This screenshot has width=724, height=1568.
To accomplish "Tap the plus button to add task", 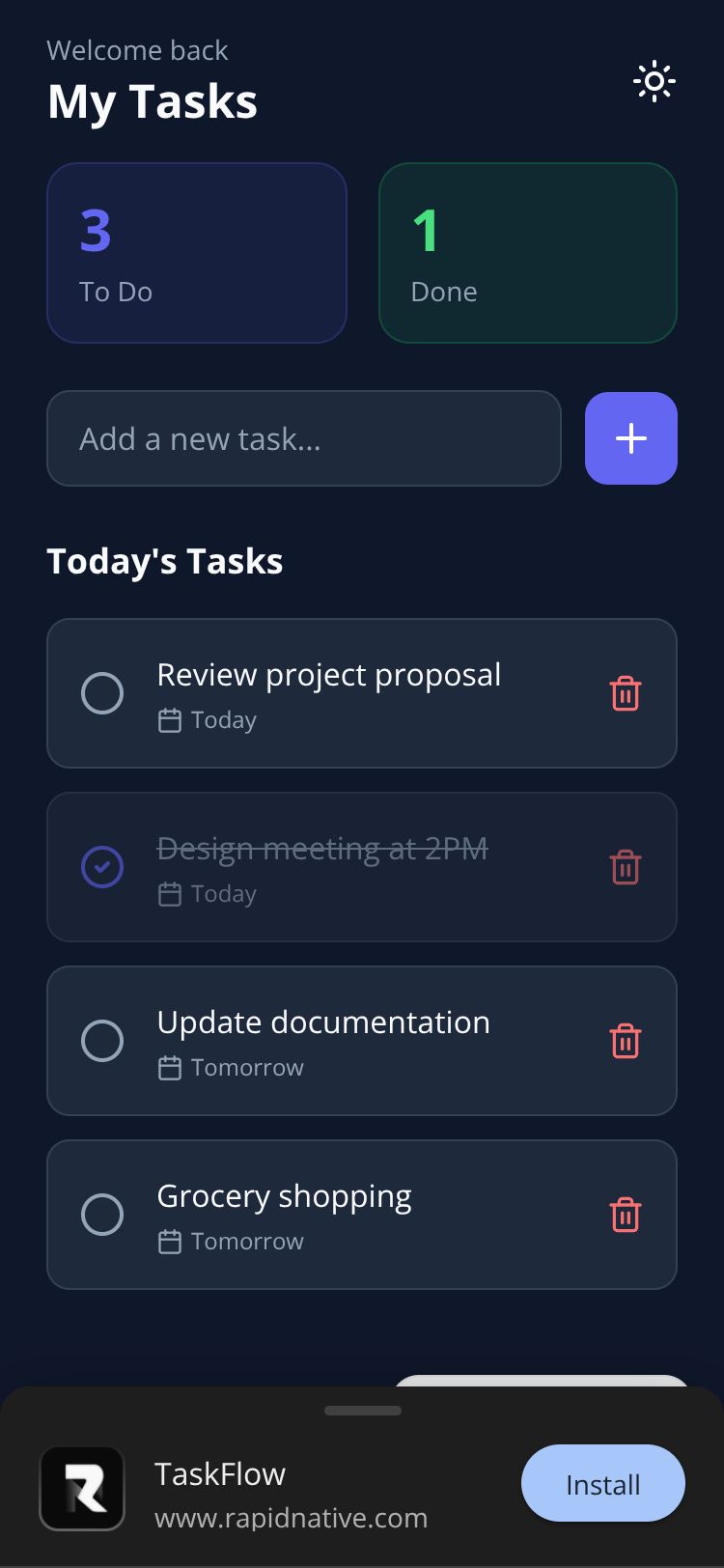I will pos(630,438).
